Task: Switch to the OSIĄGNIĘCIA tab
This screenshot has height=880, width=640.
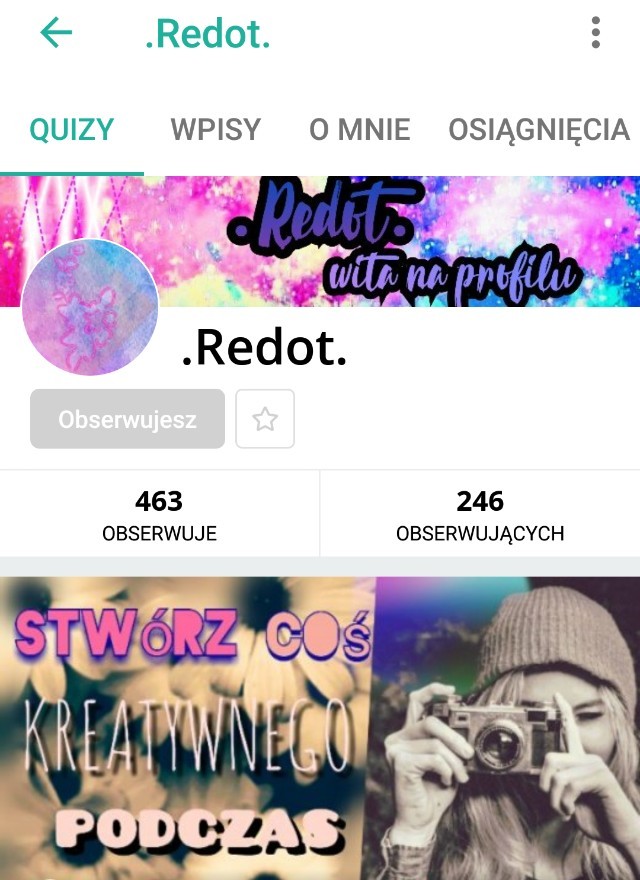Action: [539, 130]
